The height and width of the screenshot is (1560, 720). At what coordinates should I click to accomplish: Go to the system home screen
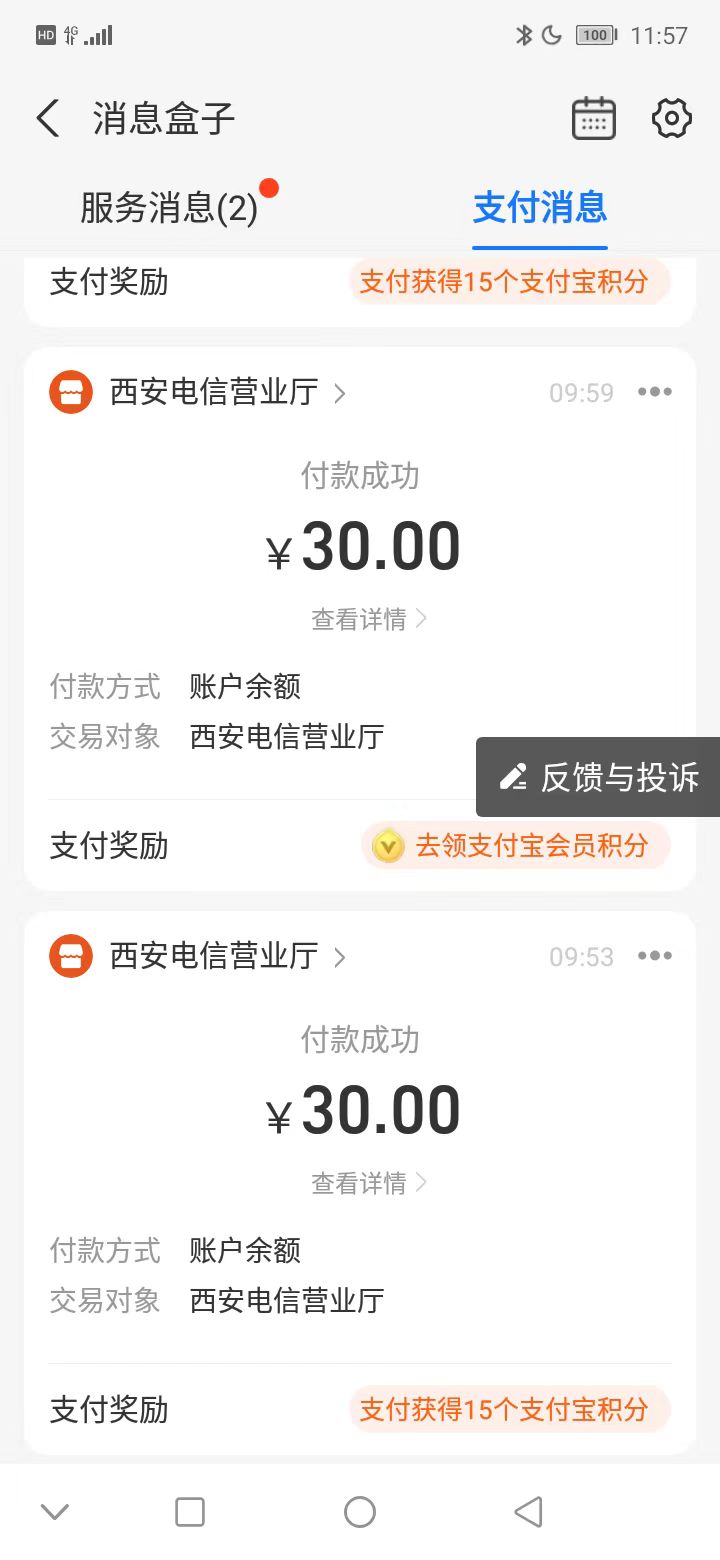[x=360, y=1512]
